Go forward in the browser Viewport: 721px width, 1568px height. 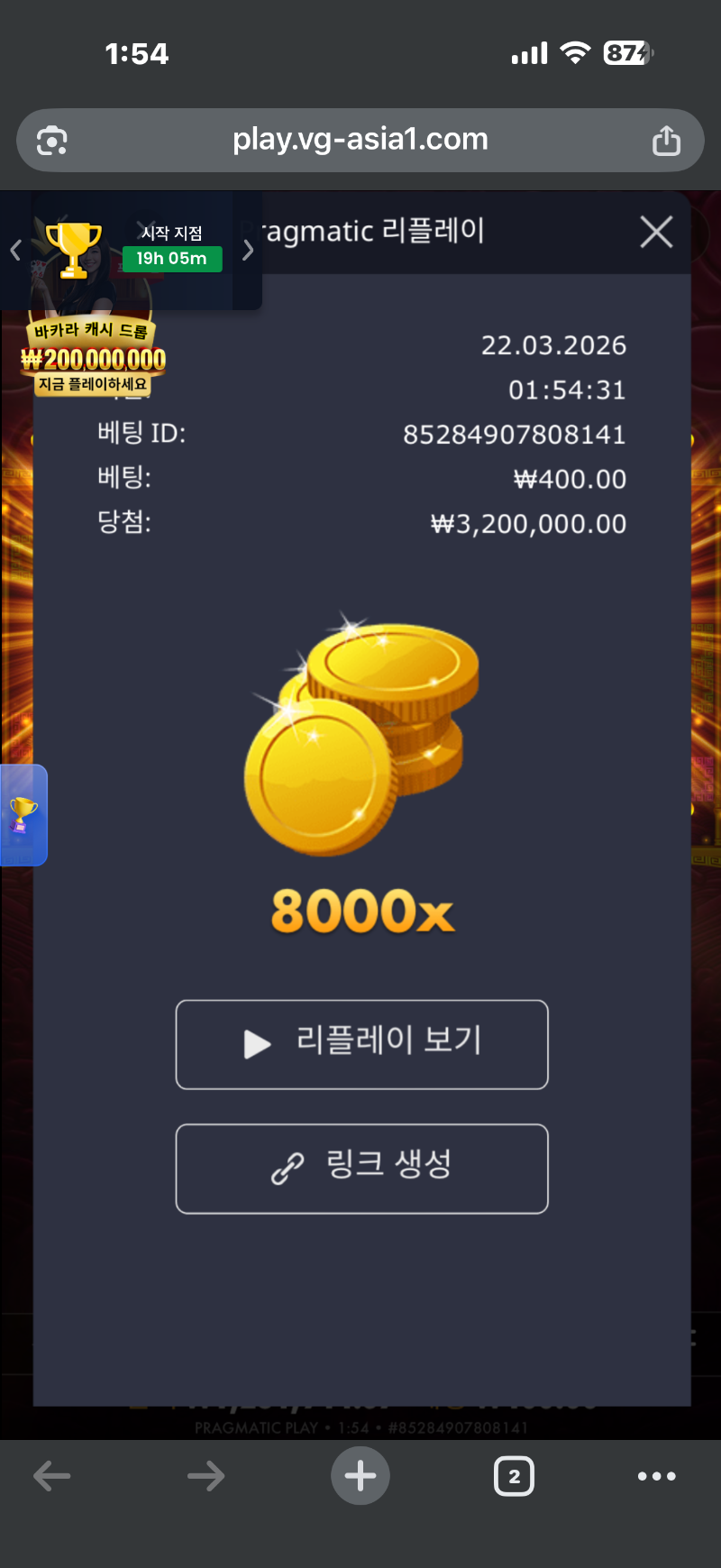205,1476
